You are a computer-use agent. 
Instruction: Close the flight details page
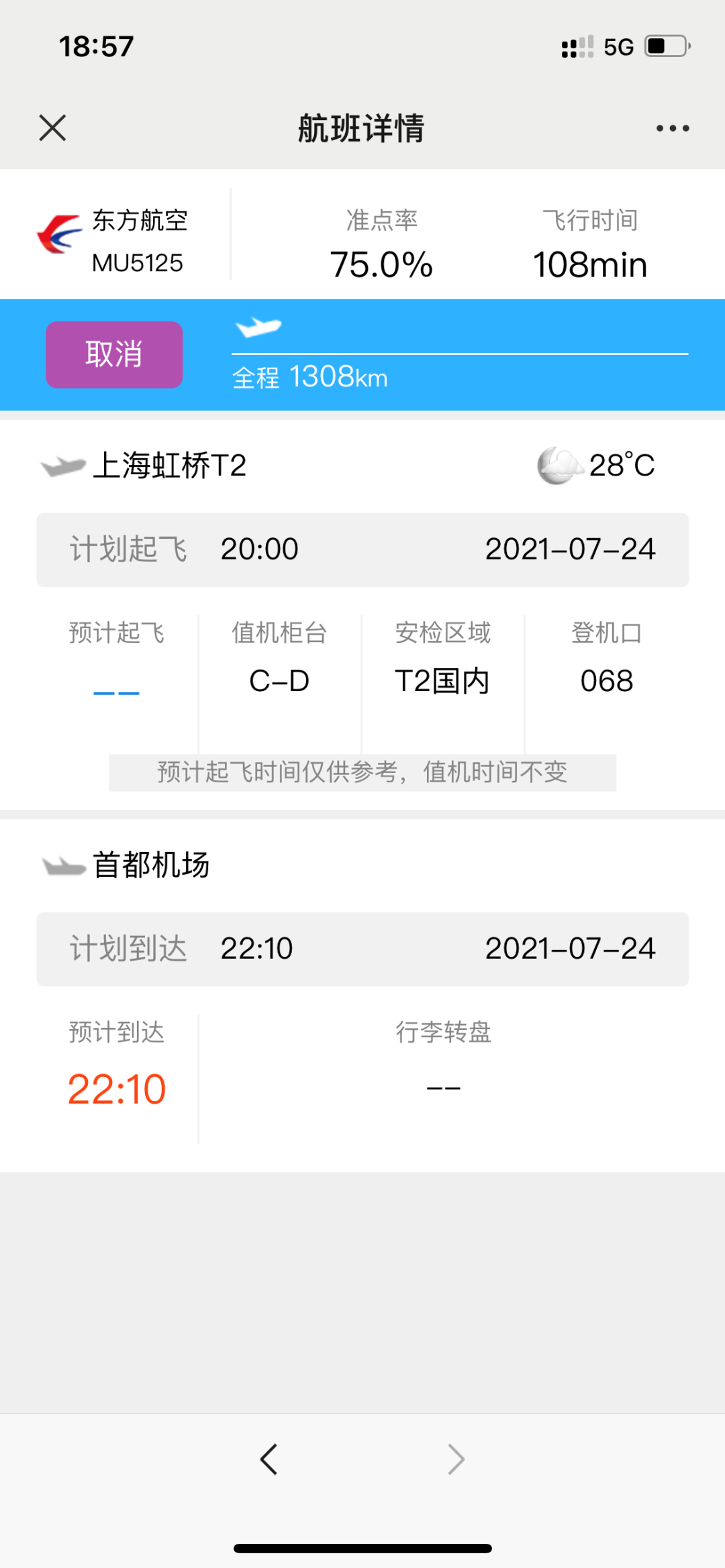[x=52, y=127]
